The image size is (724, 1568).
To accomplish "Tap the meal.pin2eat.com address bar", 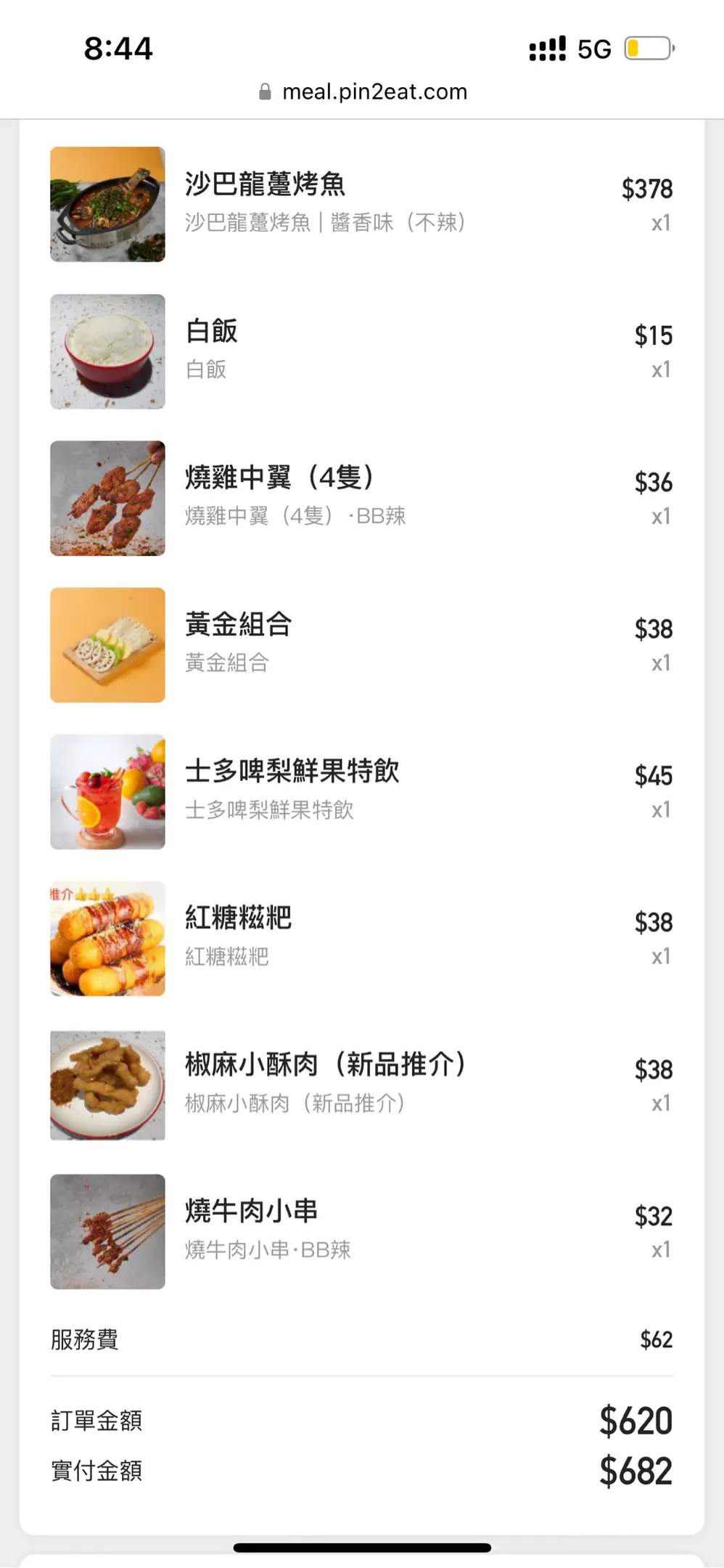I will (363, 92).
